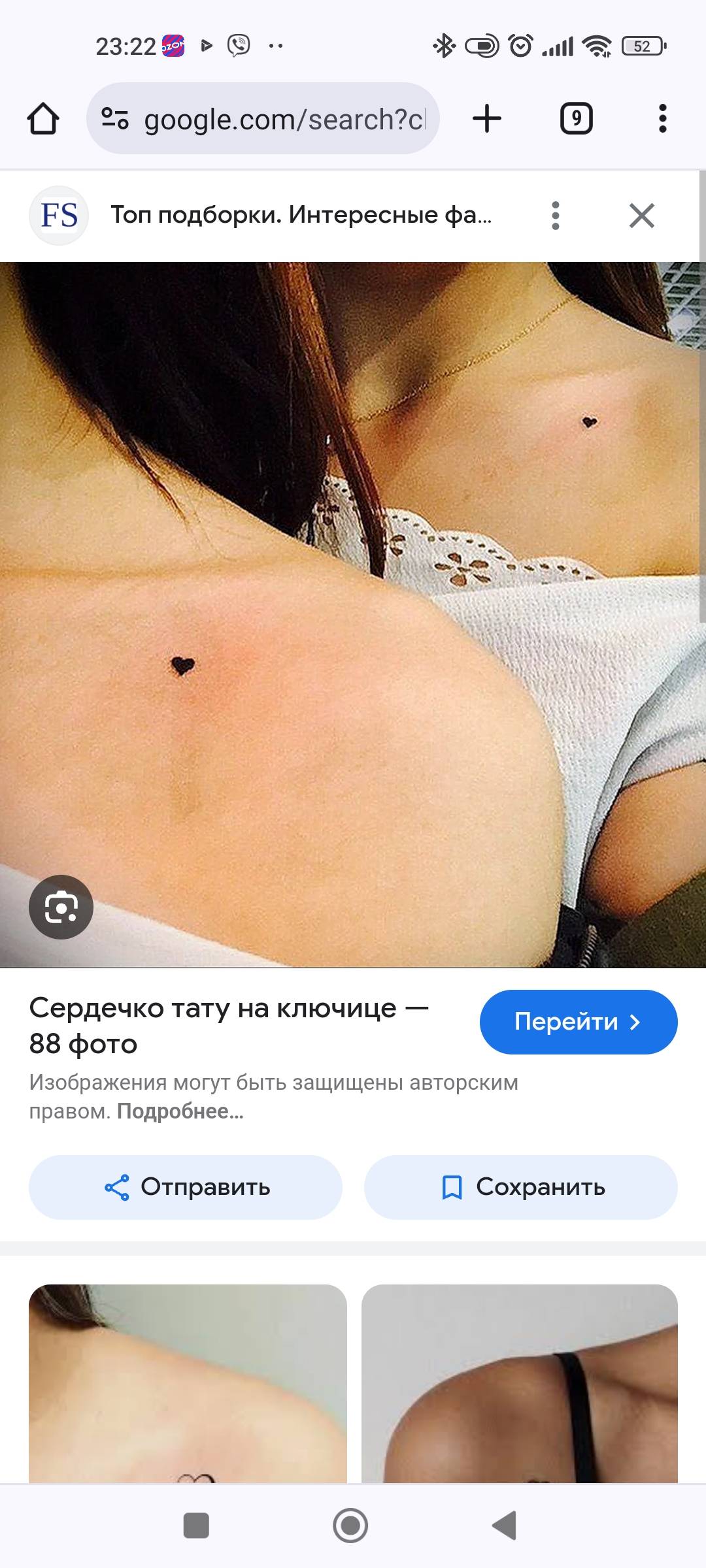Close the image preview panel
The height and width of the screenshot is (1568, 706).
point(641,216)
